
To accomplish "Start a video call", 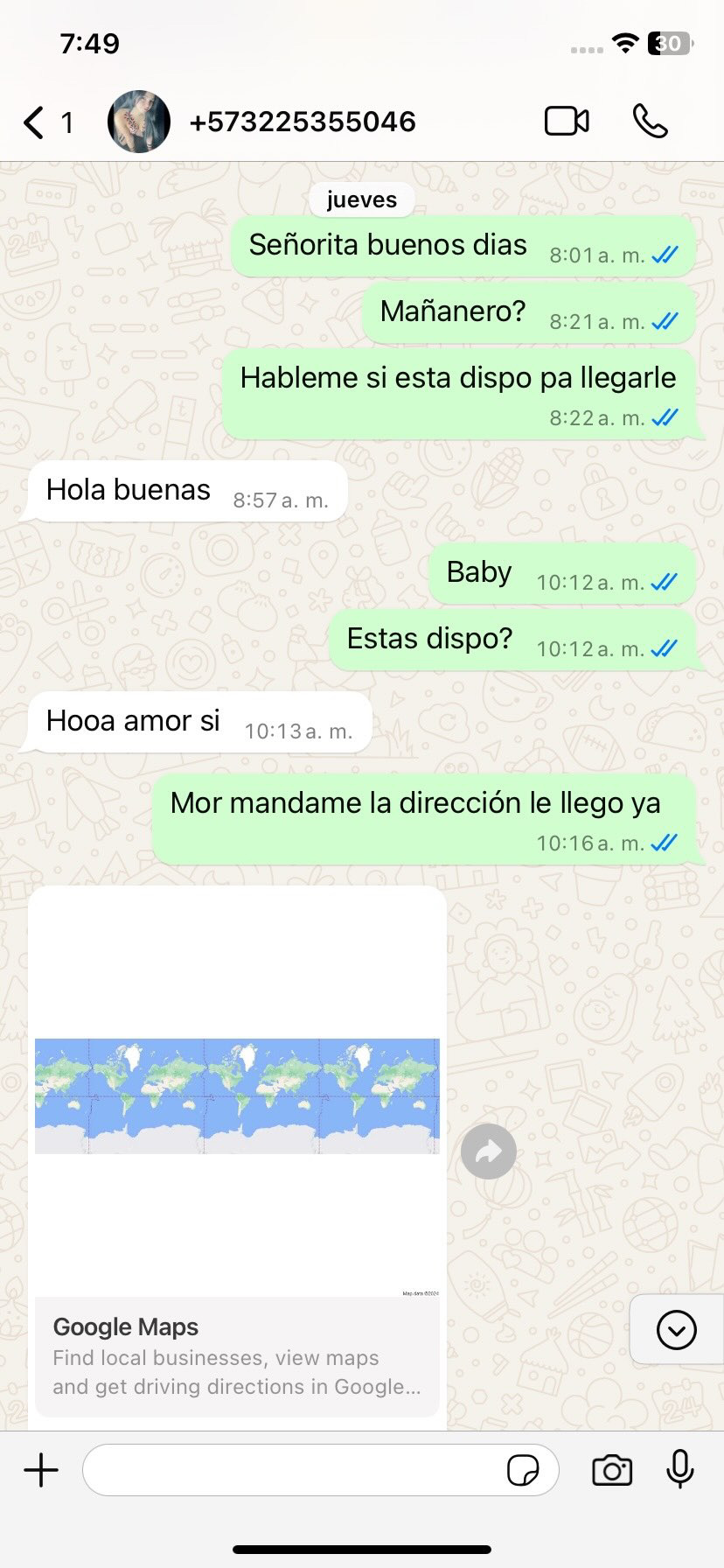I will pos(567,122).
